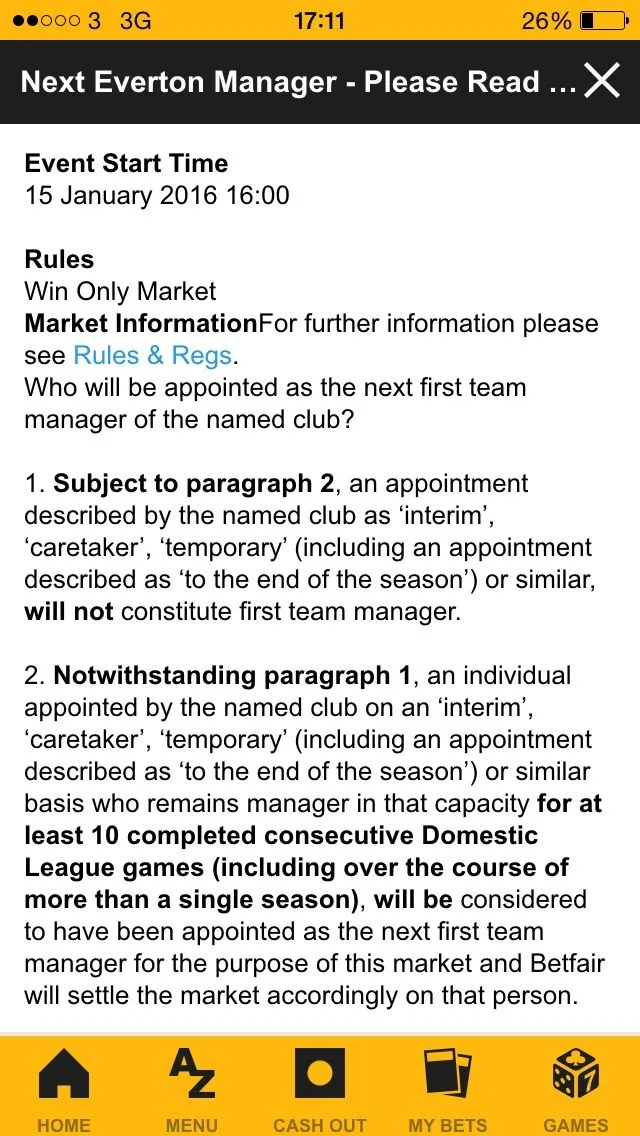Switch to the Cash Out tab

coord(320,1088)
